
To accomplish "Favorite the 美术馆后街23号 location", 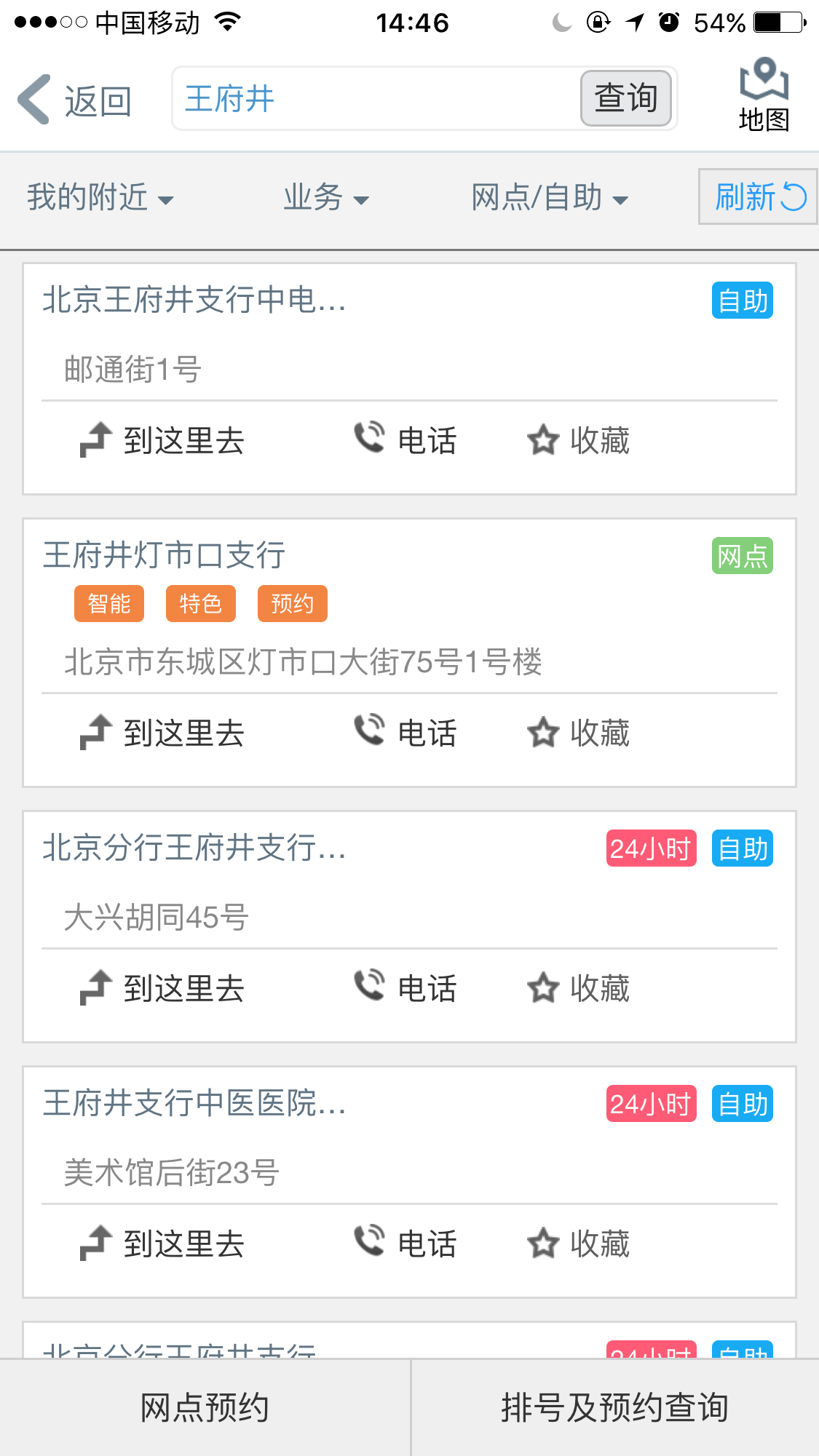I will point(578,1244).
